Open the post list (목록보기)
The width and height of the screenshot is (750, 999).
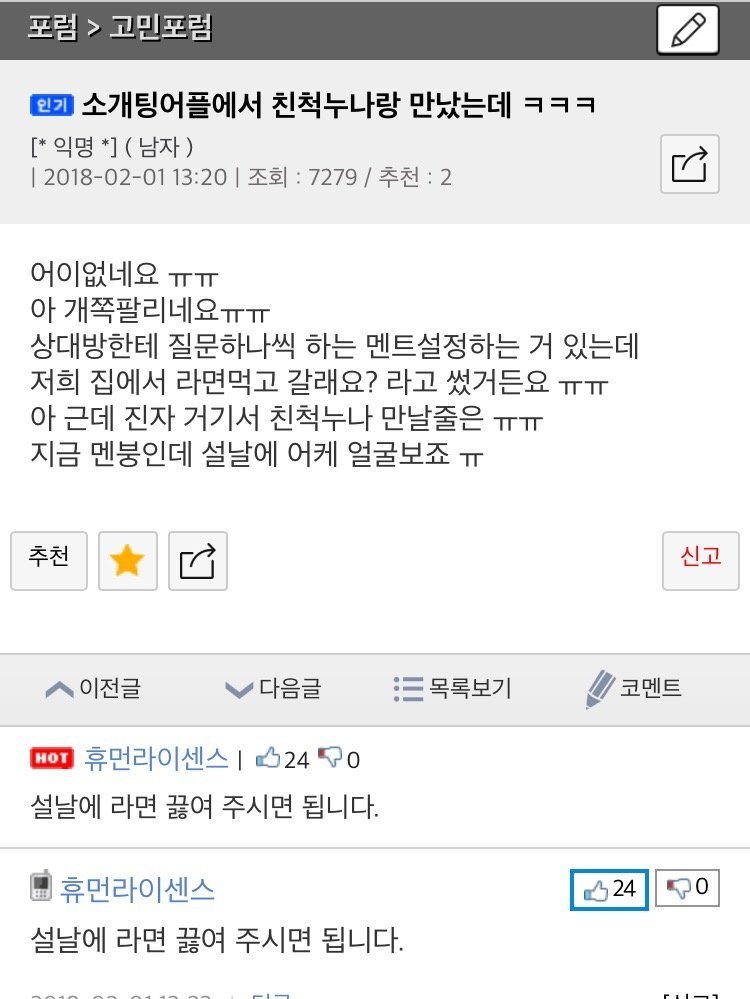(x=453, y=688)
